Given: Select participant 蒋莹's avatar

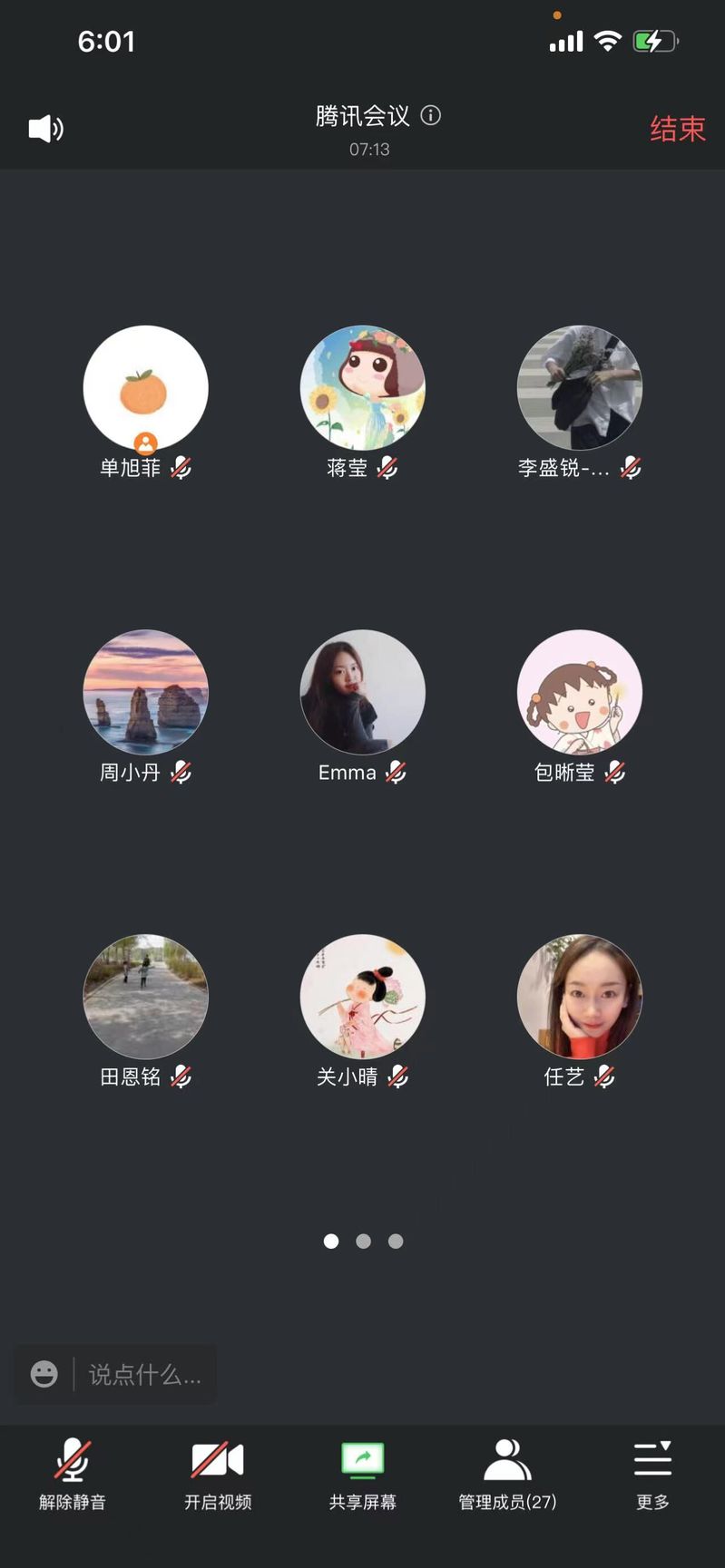Looking at the screenshot, I should 362,388.
